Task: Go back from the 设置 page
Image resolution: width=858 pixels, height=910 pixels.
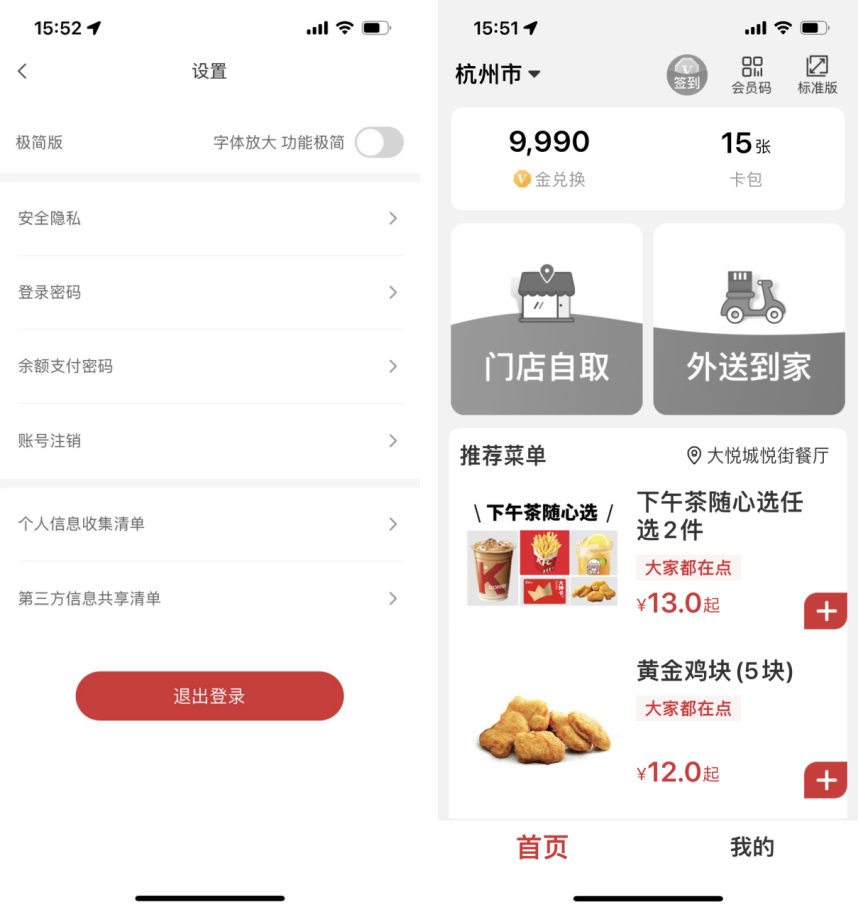Action: 23,71
